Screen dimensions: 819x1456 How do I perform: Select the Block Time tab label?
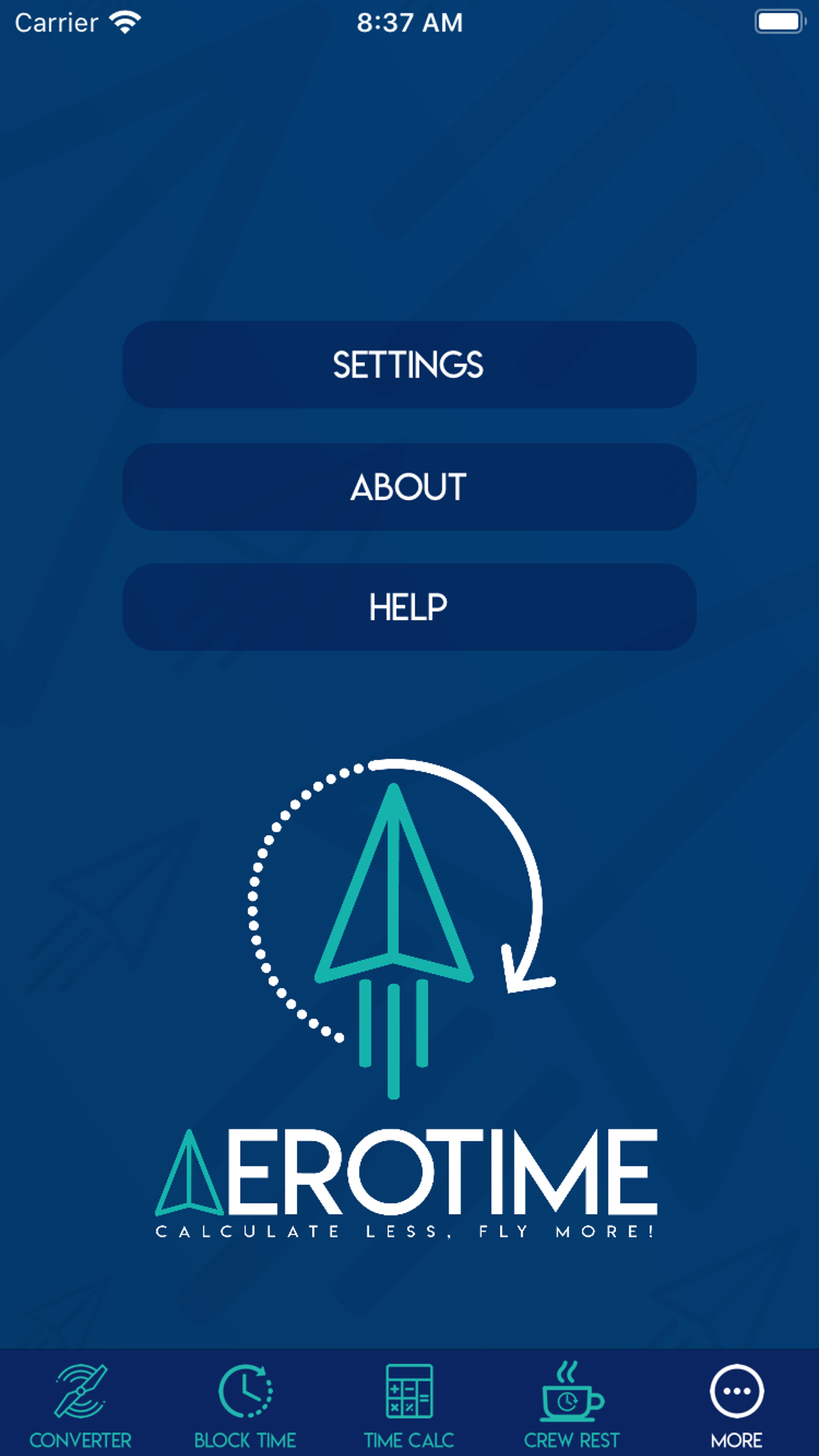[x=245, y=1440]
